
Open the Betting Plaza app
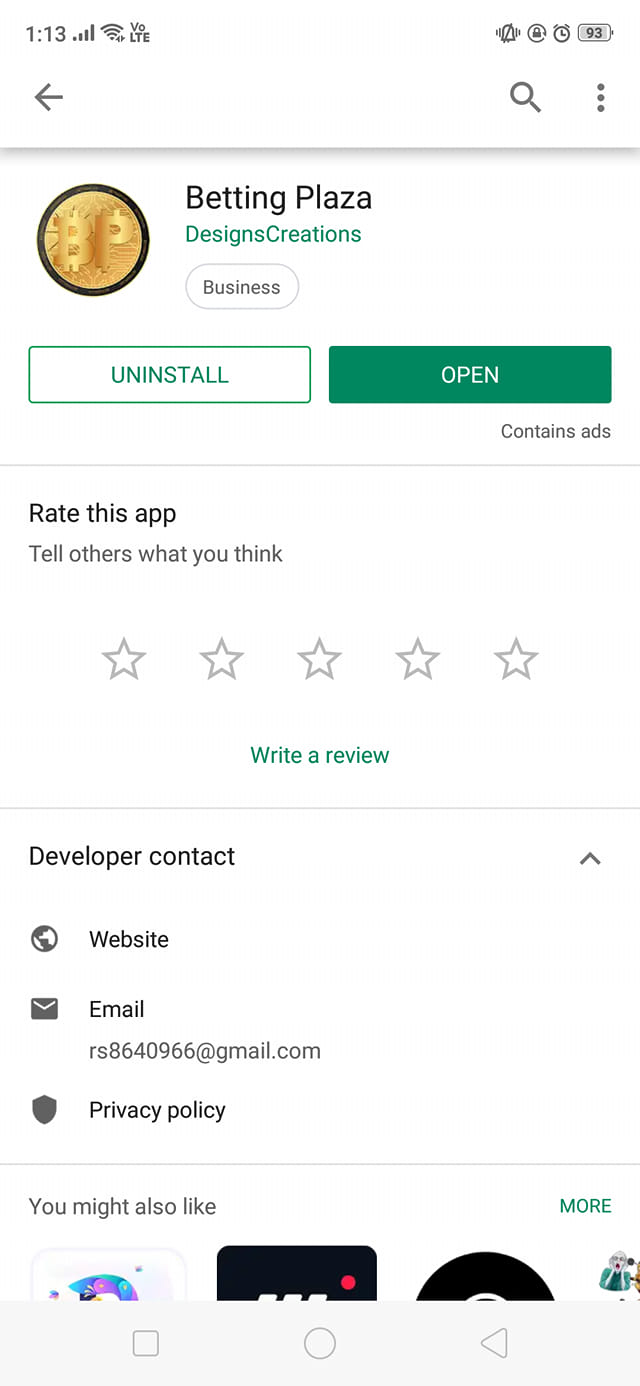coord(470,375)
